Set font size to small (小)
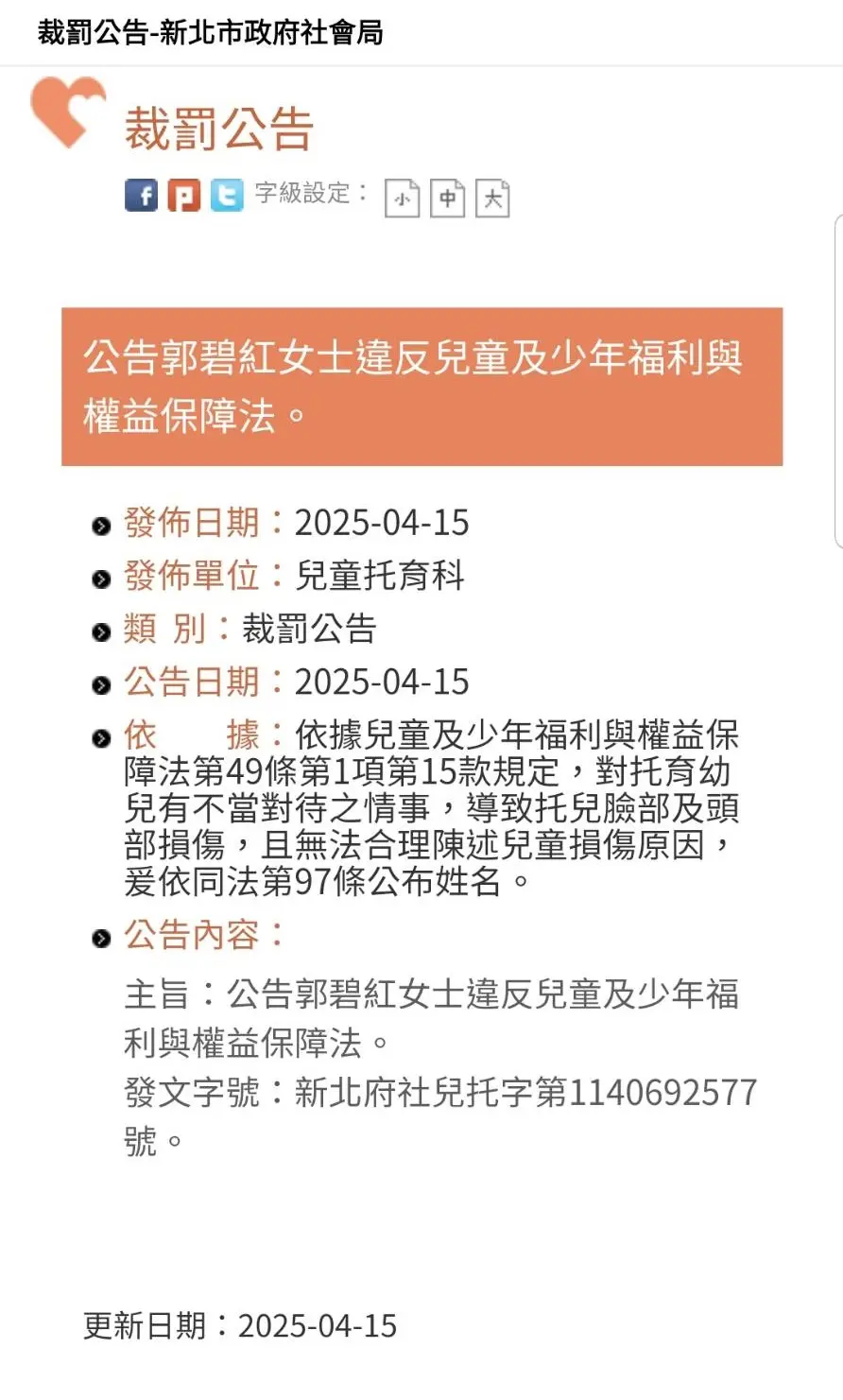This screenshot has height=1400, width=843. (x=402, y=199)
